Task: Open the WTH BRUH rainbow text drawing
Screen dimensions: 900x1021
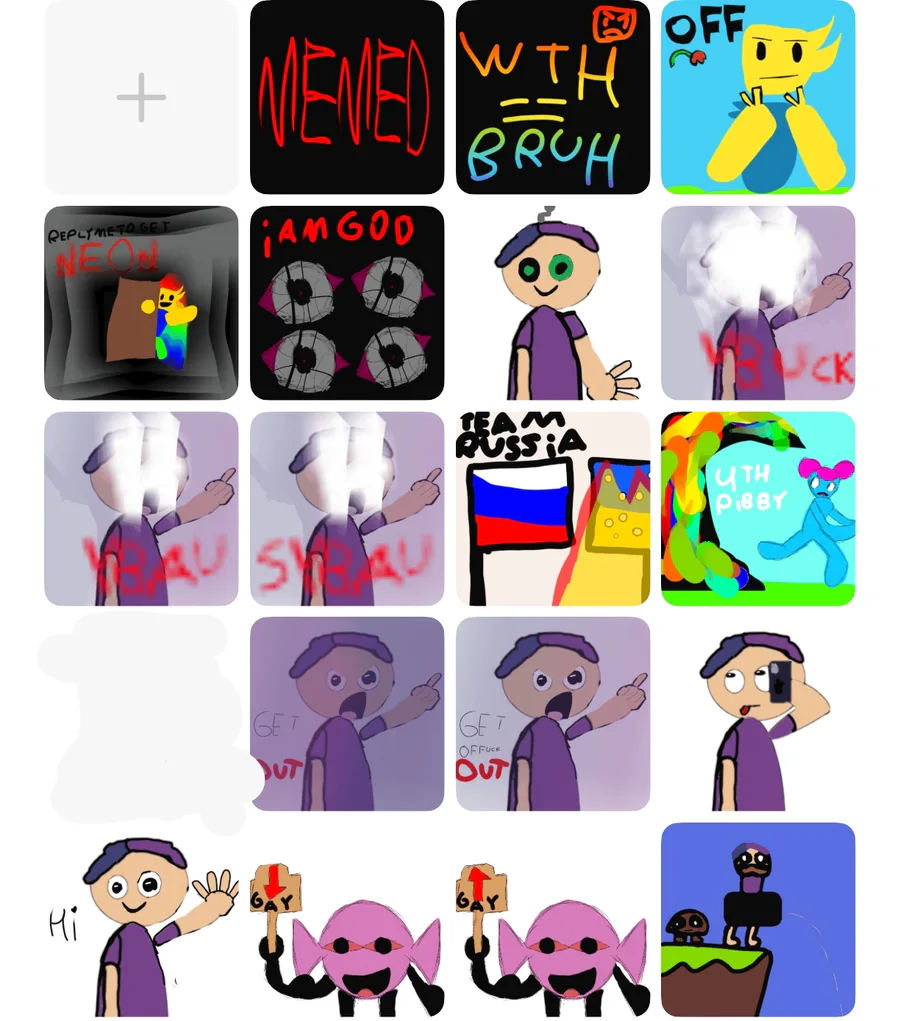Action: pyautogui.click(x=553, y=97)
